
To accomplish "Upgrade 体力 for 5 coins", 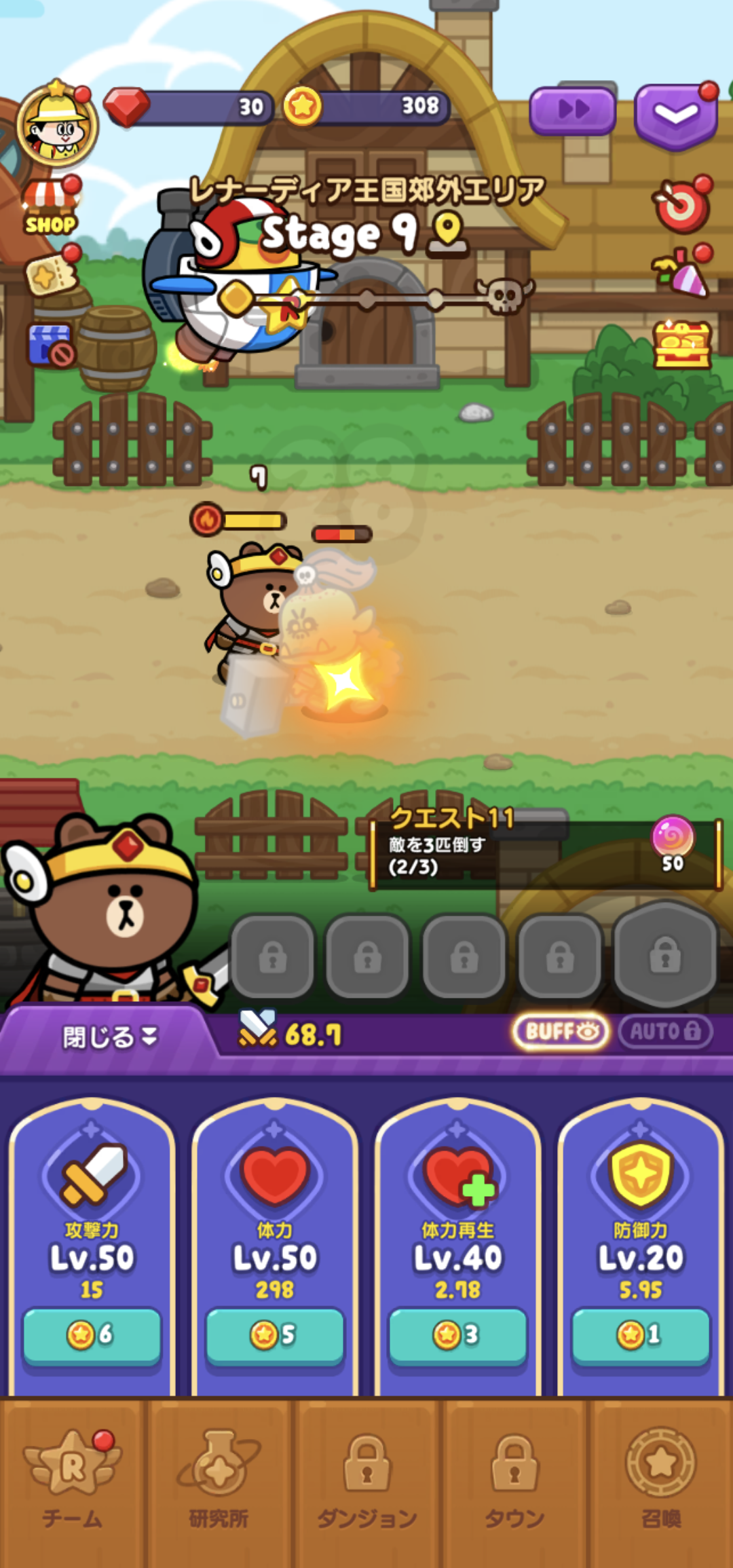I will [x=274, y=1334].
